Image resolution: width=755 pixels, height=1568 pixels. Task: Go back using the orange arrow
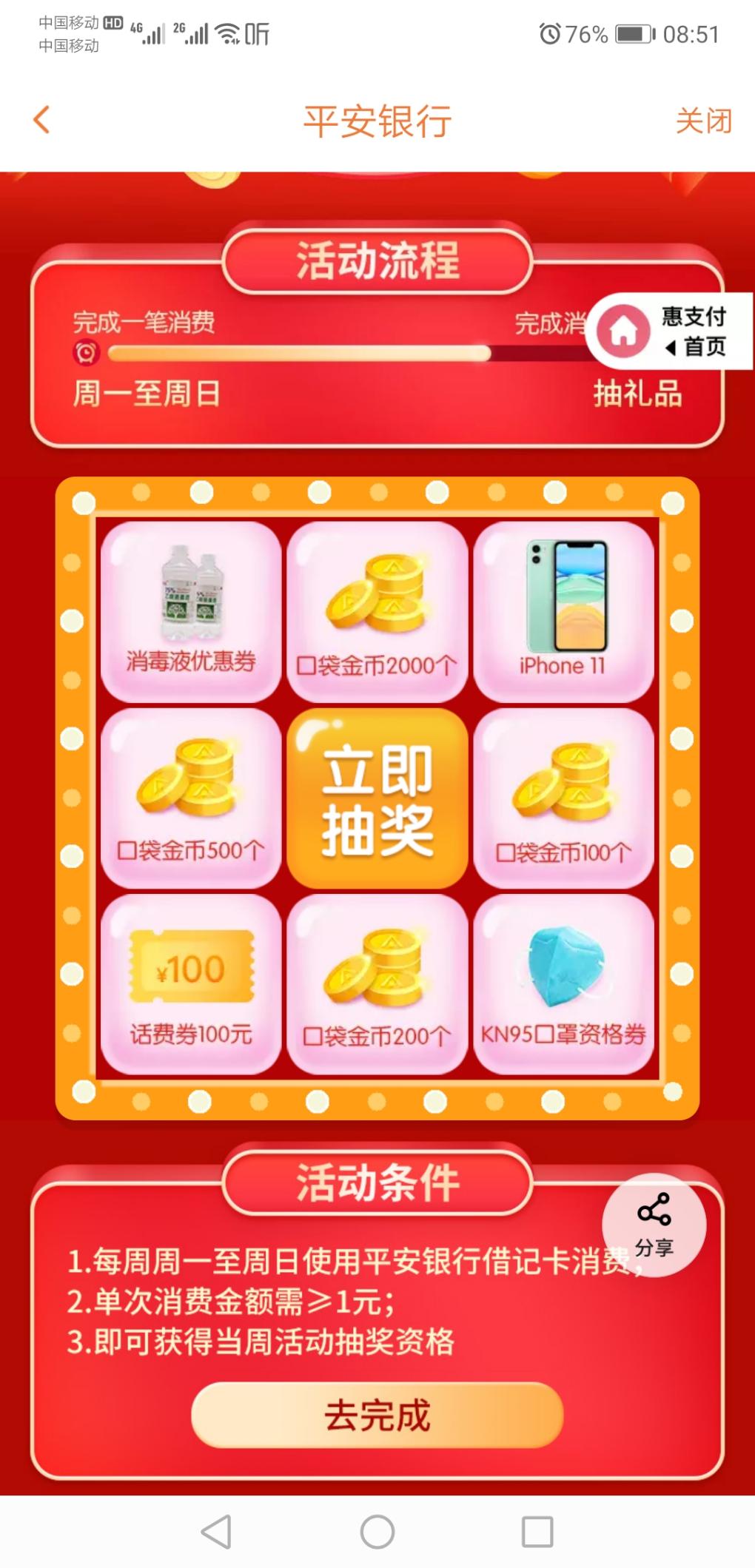(x=42, y=120)
